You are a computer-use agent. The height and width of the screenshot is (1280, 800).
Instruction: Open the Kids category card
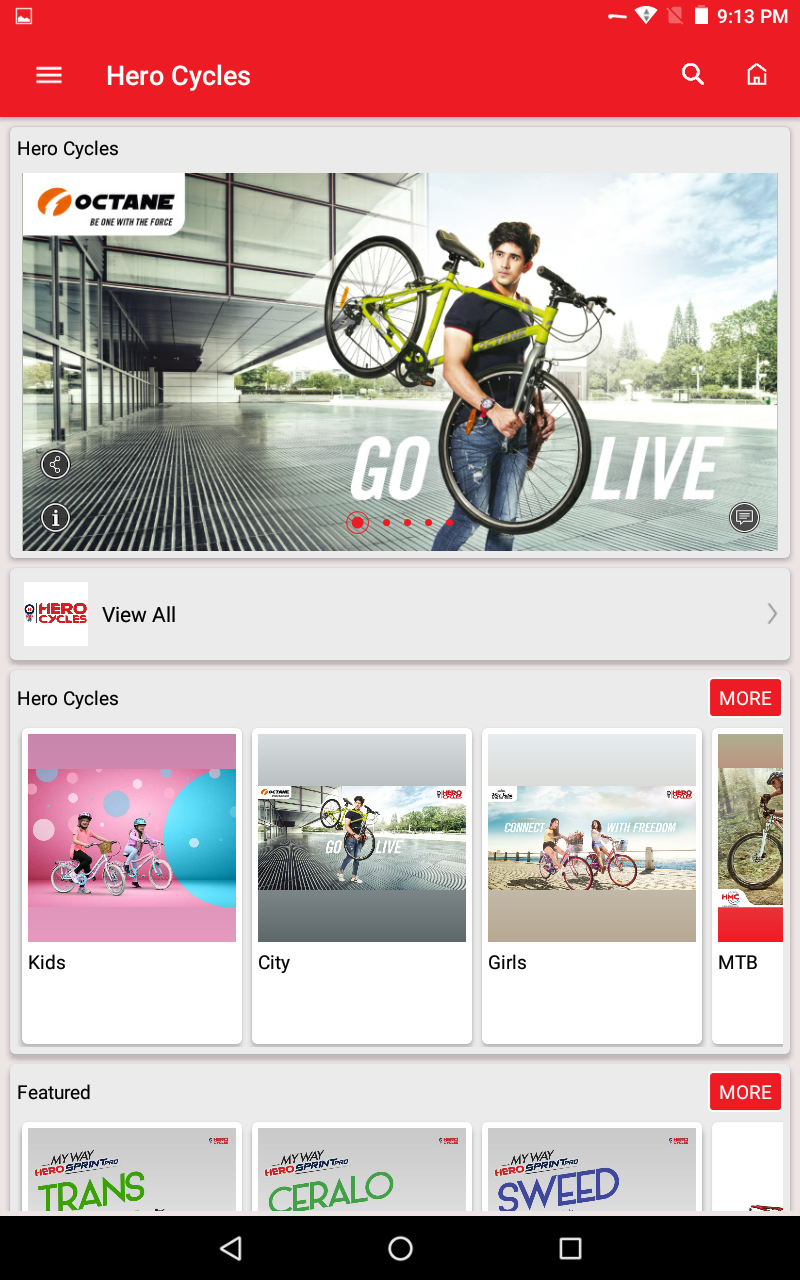132,885
